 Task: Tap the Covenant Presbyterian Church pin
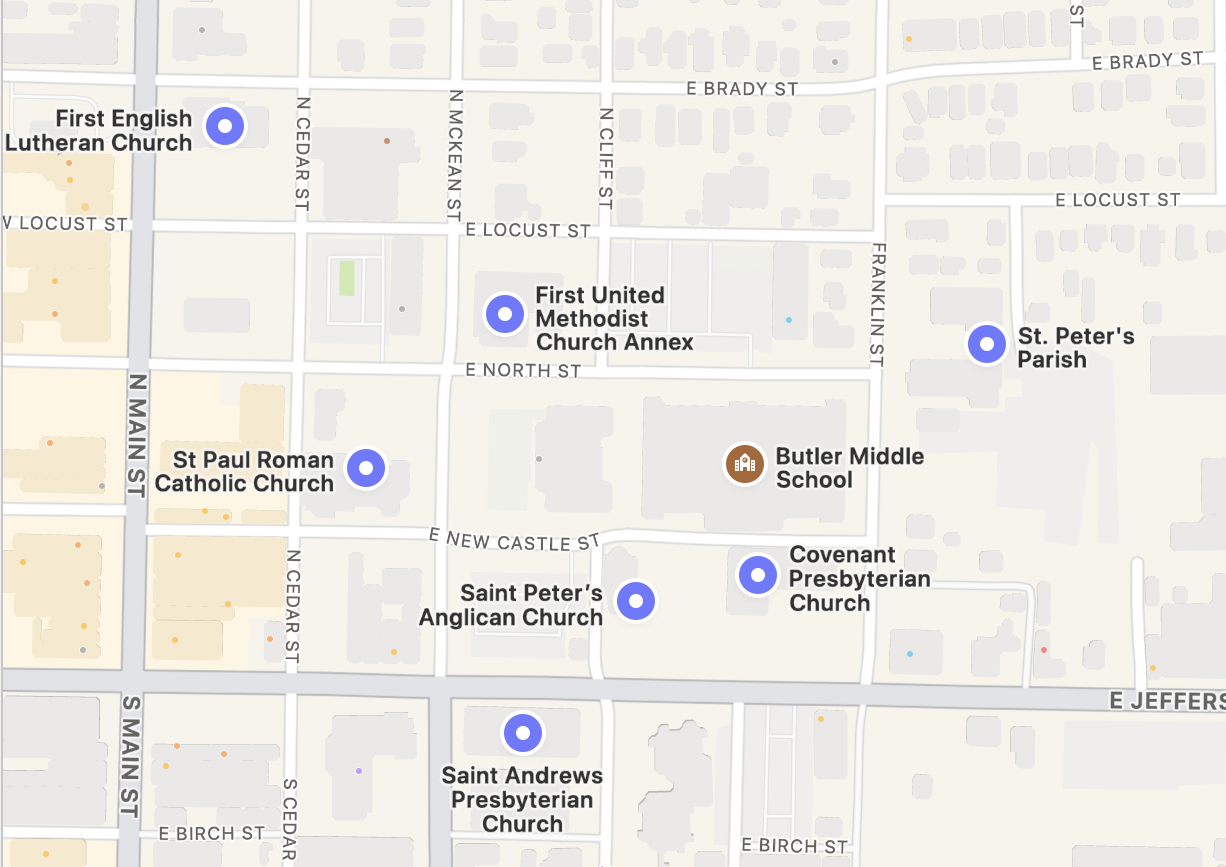[758, 575]
